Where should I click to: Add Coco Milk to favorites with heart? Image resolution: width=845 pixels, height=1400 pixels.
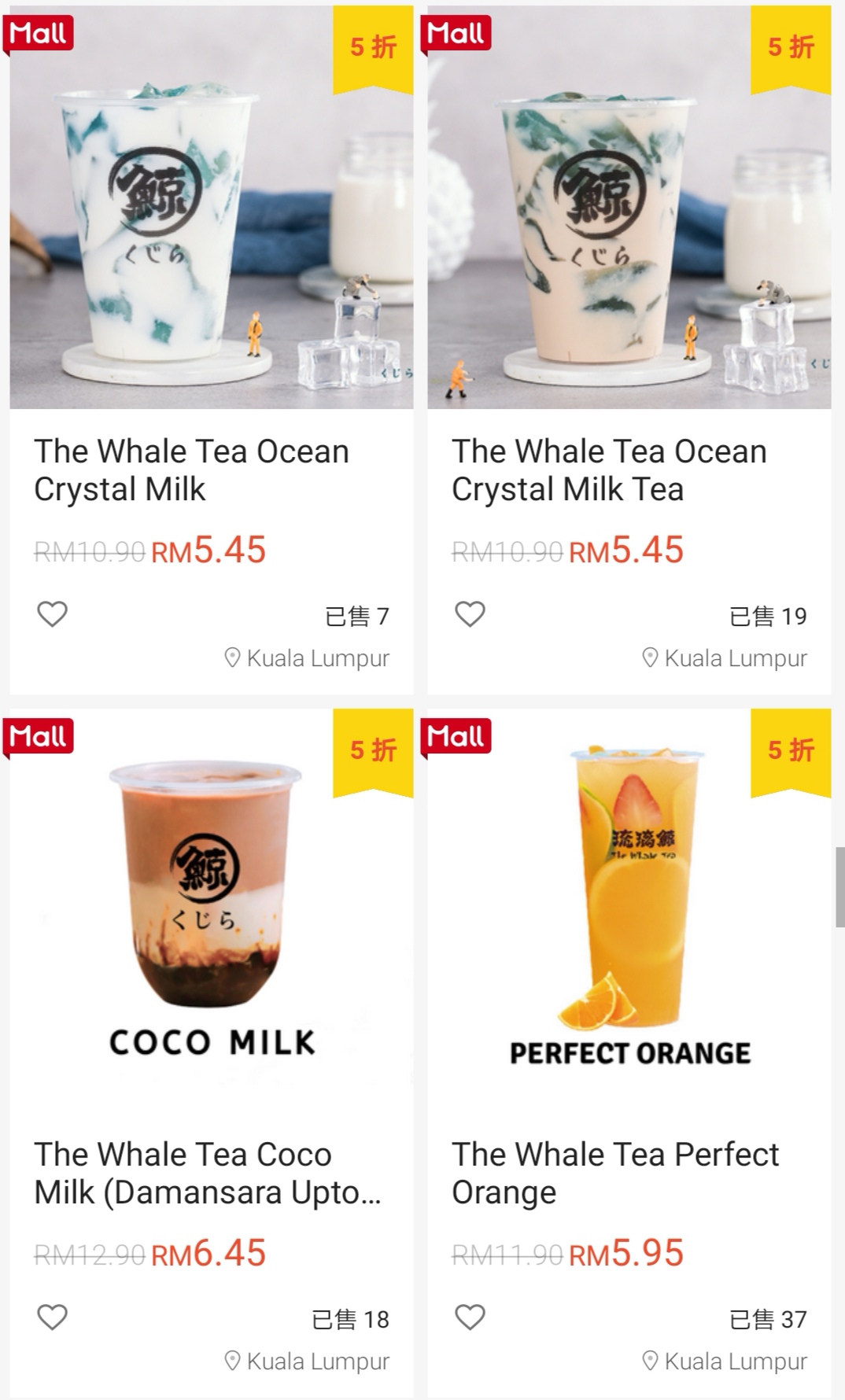[53, 1317]
